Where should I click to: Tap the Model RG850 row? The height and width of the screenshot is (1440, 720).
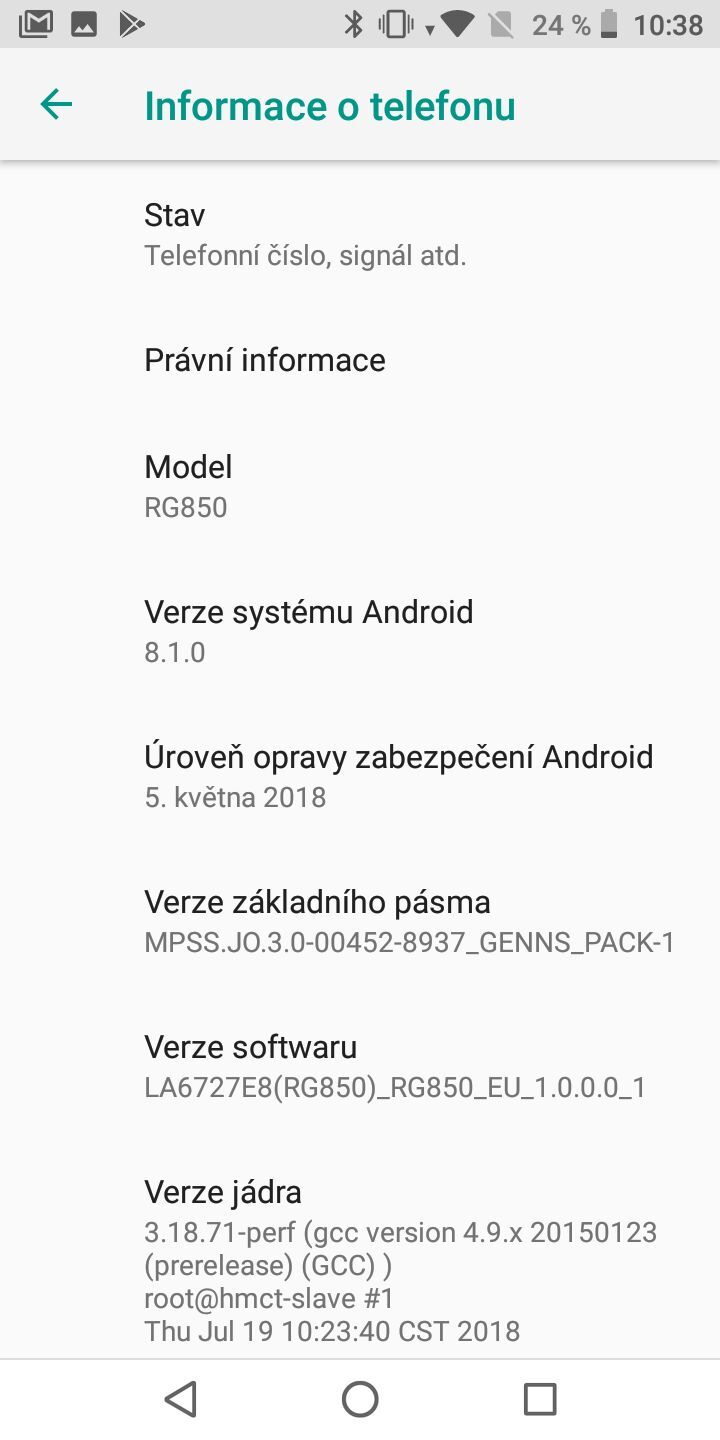(360, 486)
